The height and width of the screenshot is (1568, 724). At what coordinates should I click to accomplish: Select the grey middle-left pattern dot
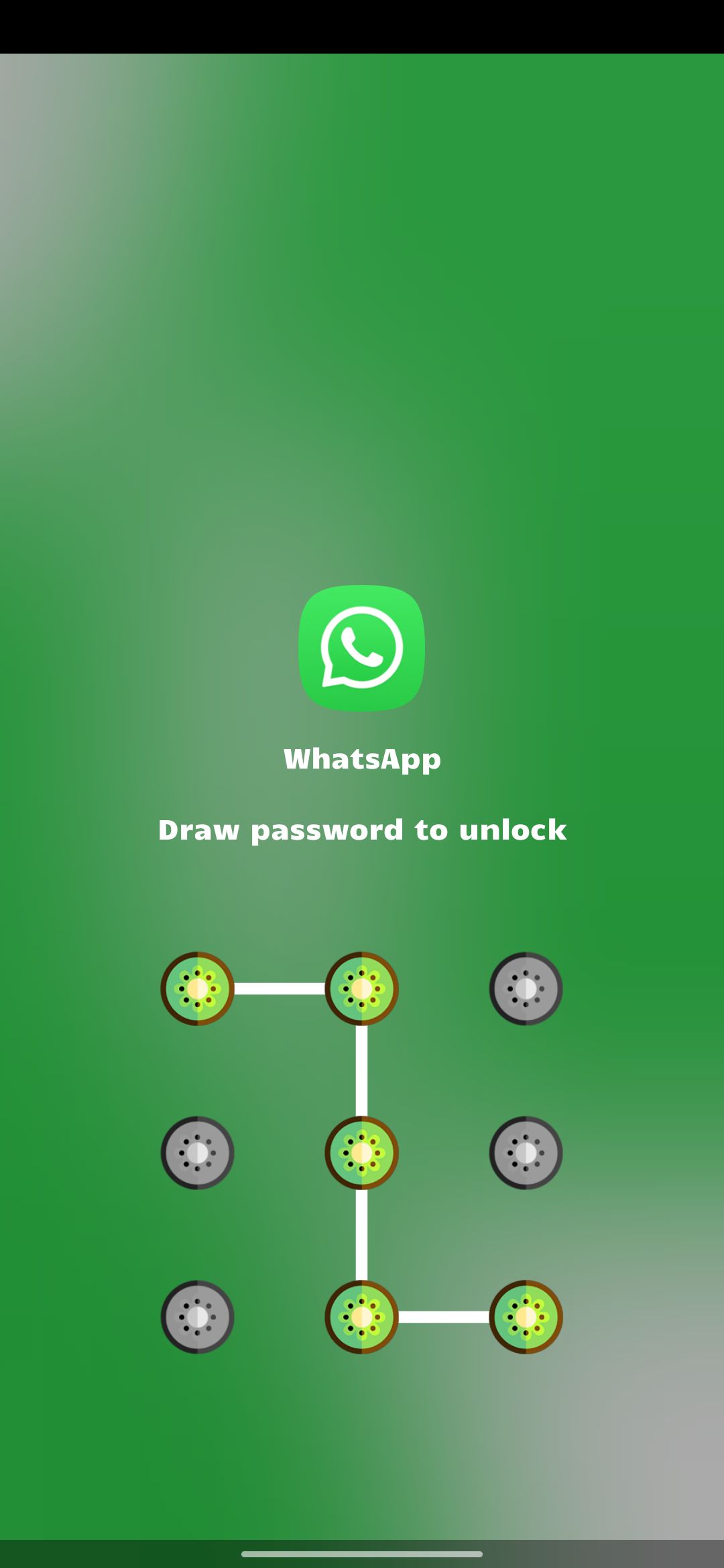click(197, 1153)
